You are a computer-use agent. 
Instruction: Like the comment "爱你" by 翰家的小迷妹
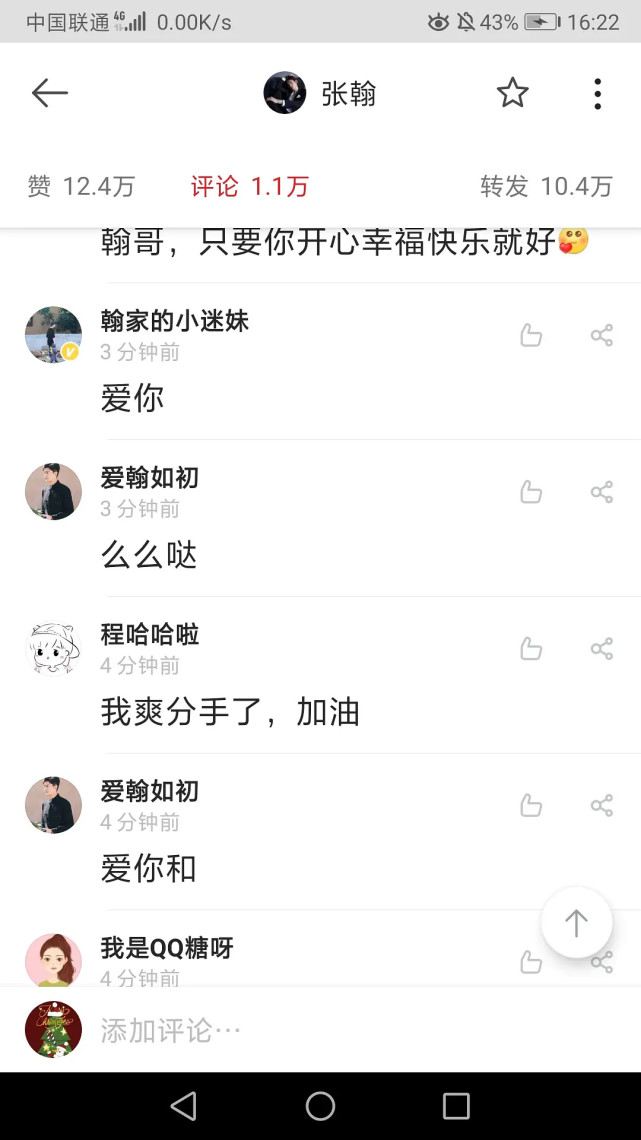click(x=531, y=336)
